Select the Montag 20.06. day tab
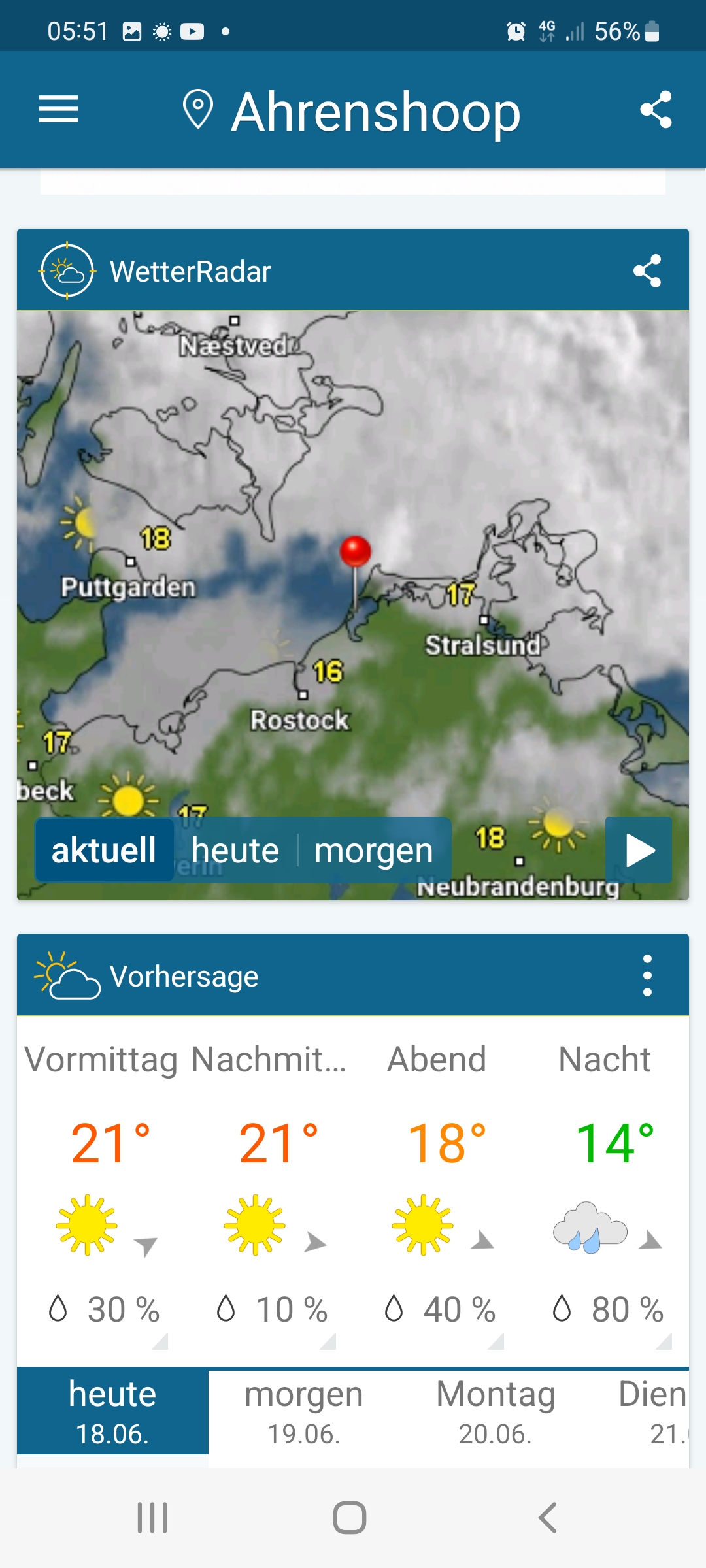Screen dimensions: 706x1568 pos(496,1411)
